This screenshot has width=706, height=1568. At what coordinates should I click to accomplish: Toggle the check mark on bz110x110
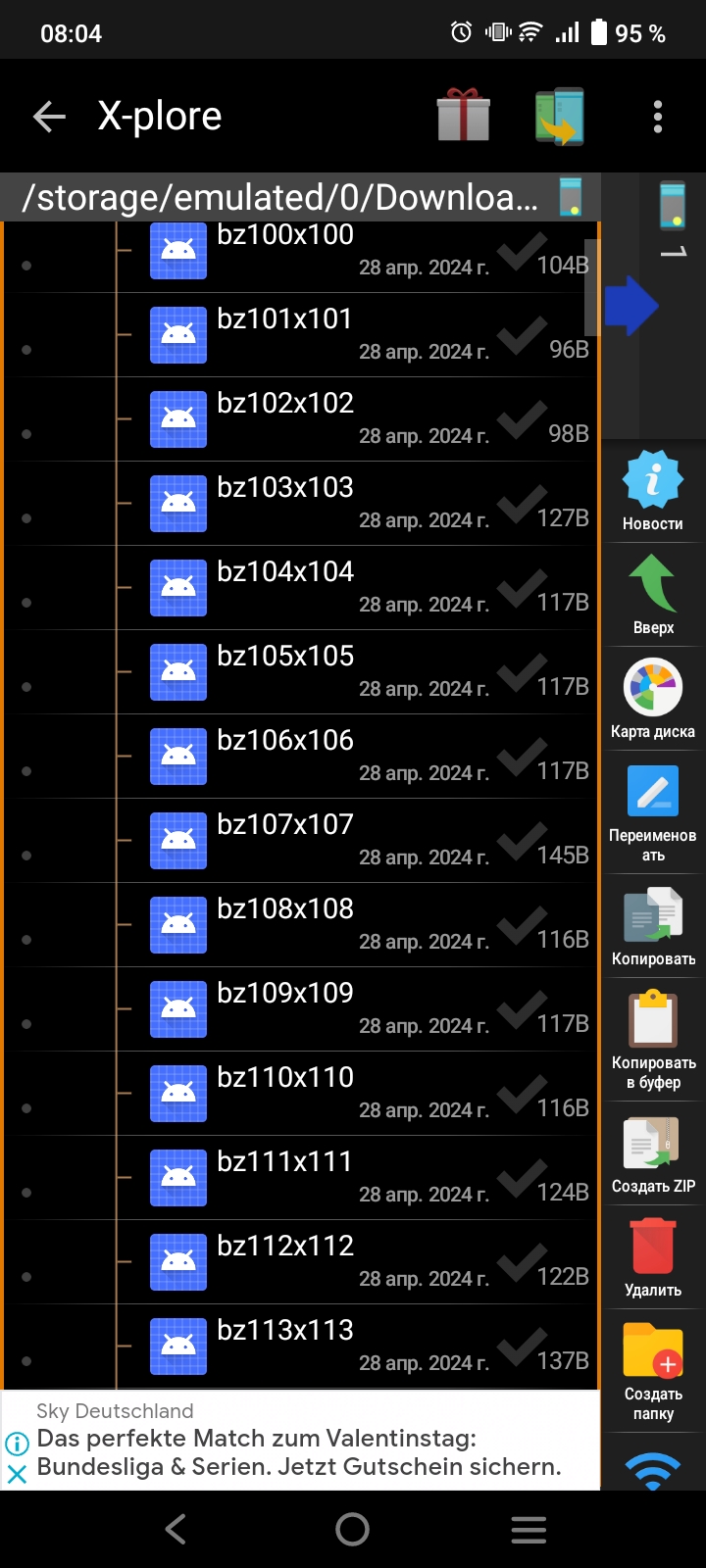(x=522, y=1095)
